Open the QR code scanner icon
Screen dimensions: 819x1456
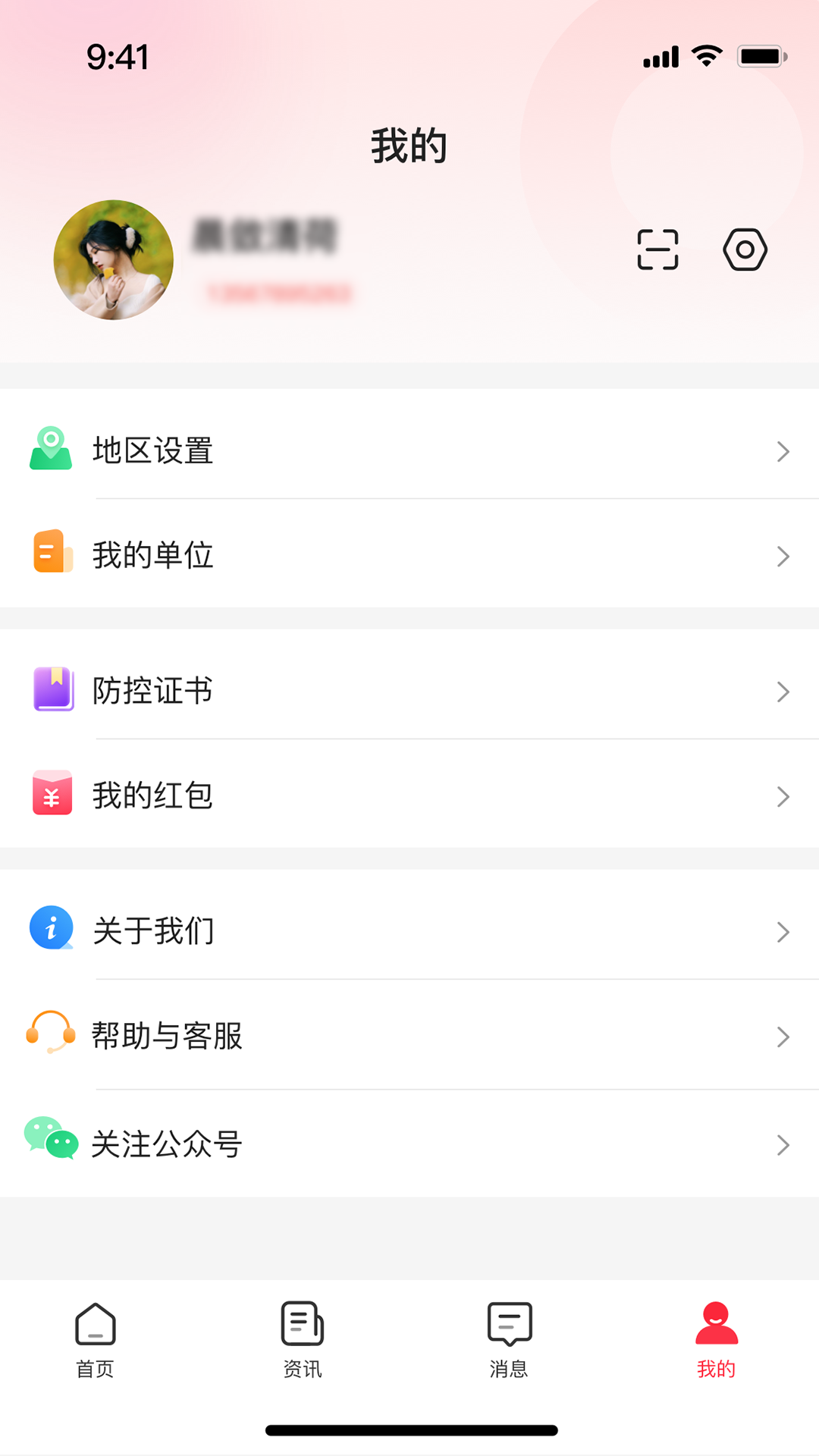click(x=657, y=249)
